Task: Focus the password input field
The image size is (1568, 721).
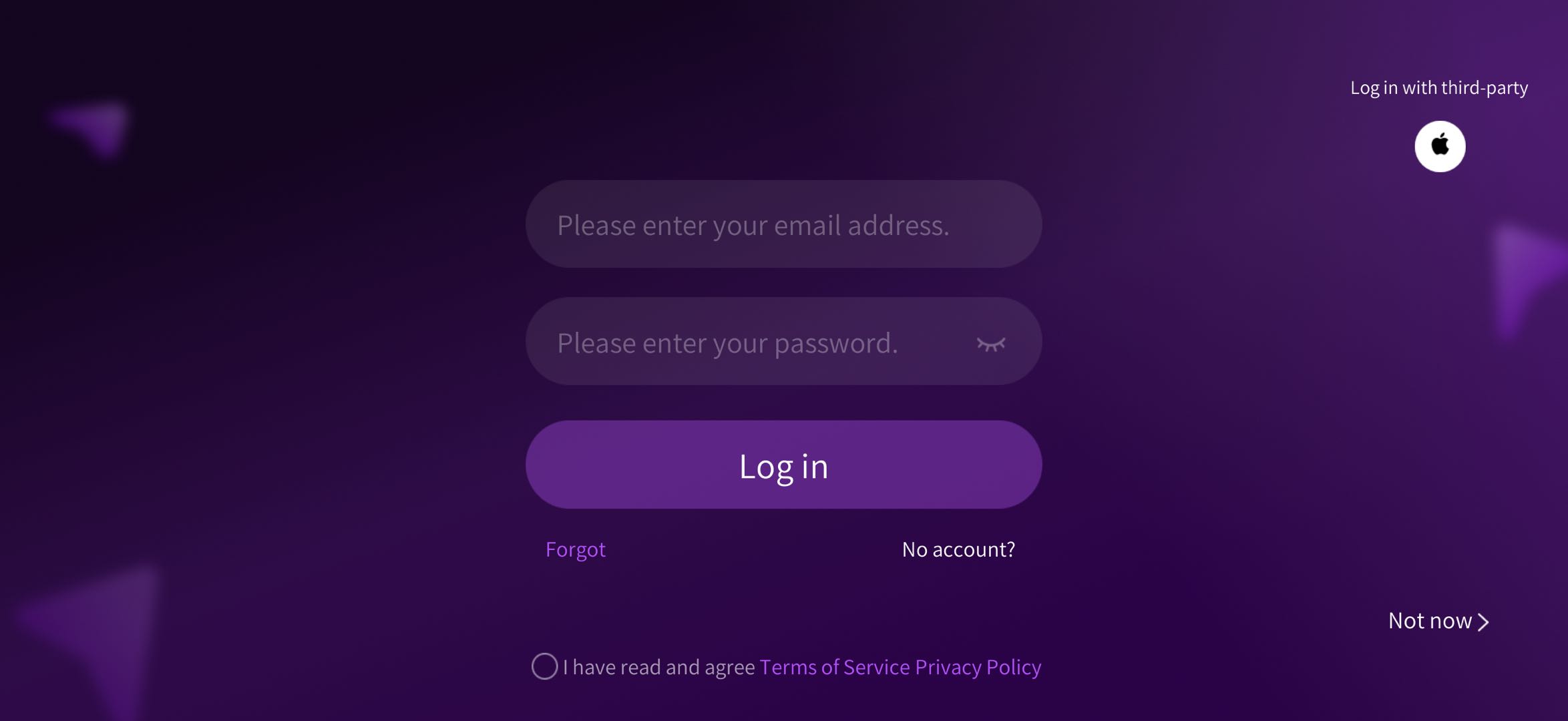Action: click(x=783, y=341)
